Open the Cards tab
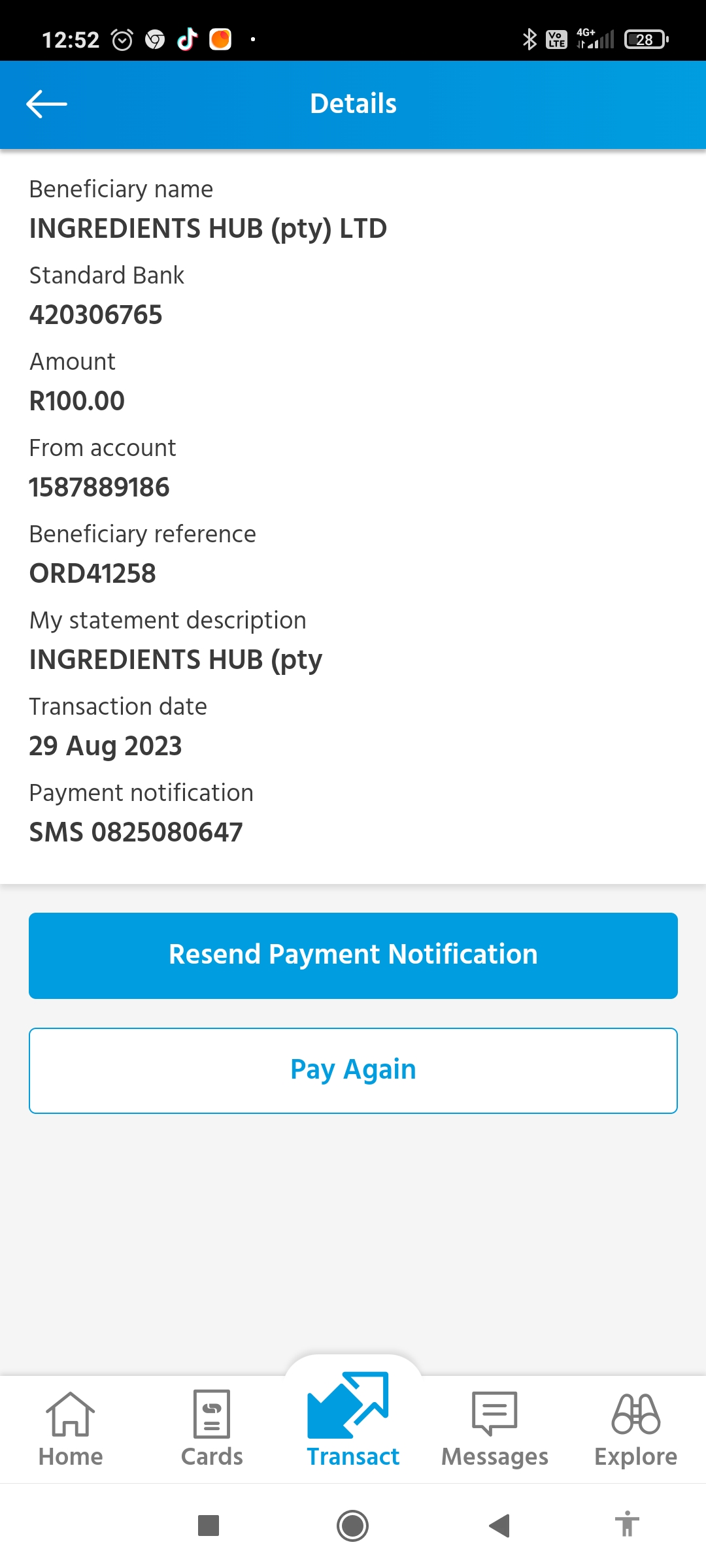The height and width of the screenshot is (1568, 706). [x=212, y=1429]
